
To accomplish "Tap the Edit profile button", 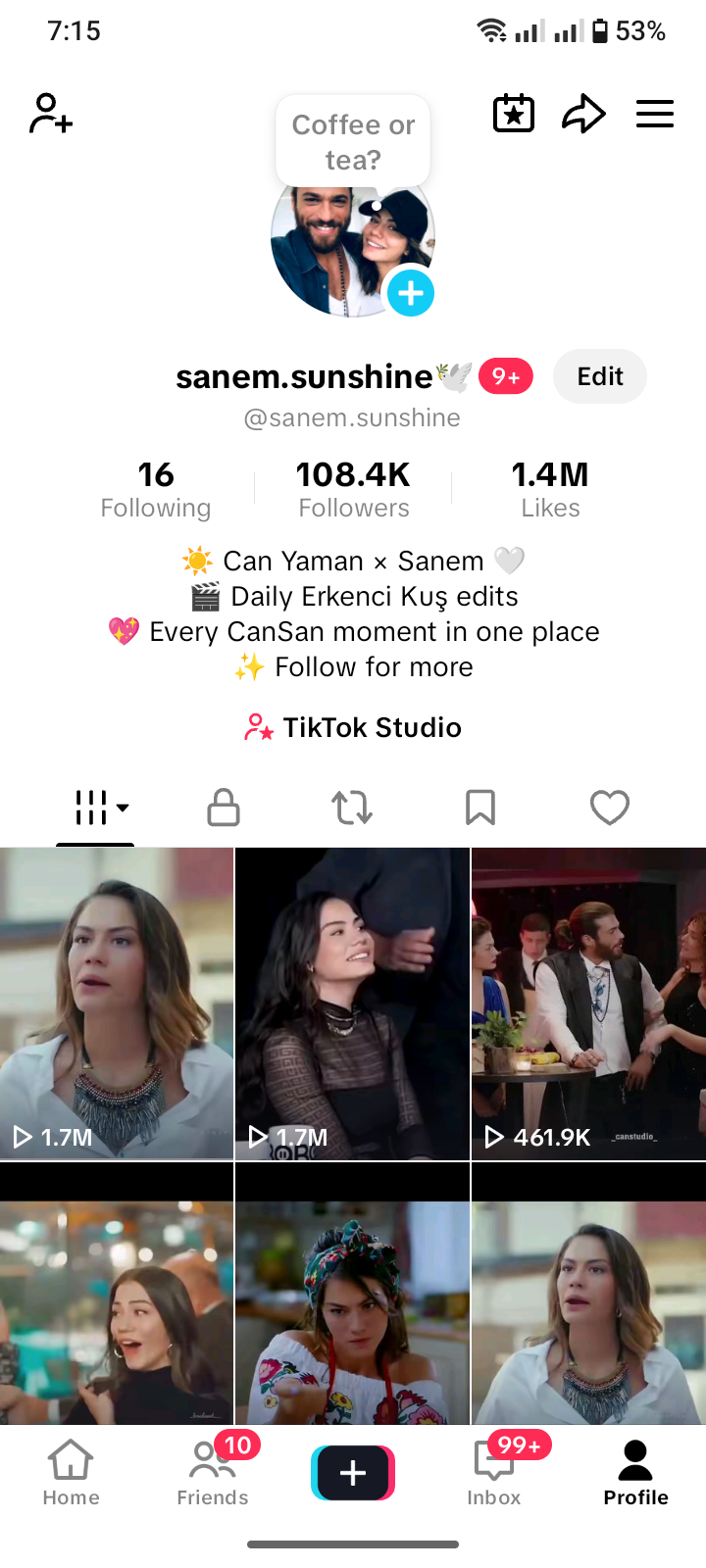I will coord(600,376).
